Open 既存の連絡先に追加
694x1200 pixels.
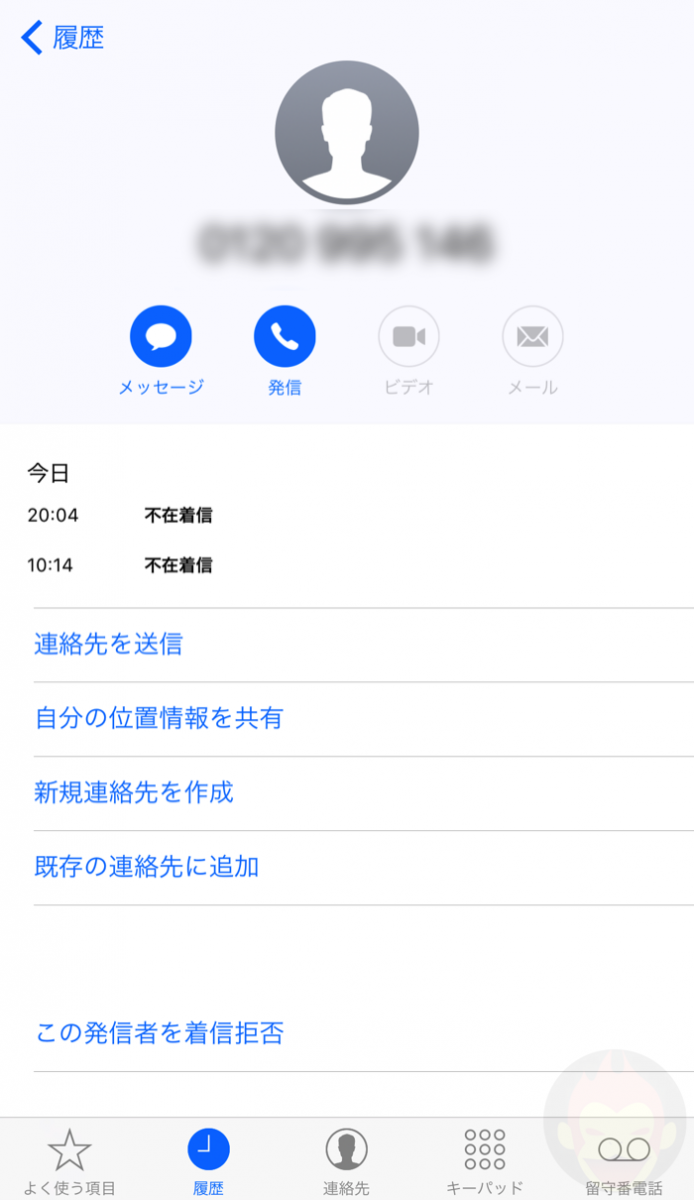tap(146, 867)
